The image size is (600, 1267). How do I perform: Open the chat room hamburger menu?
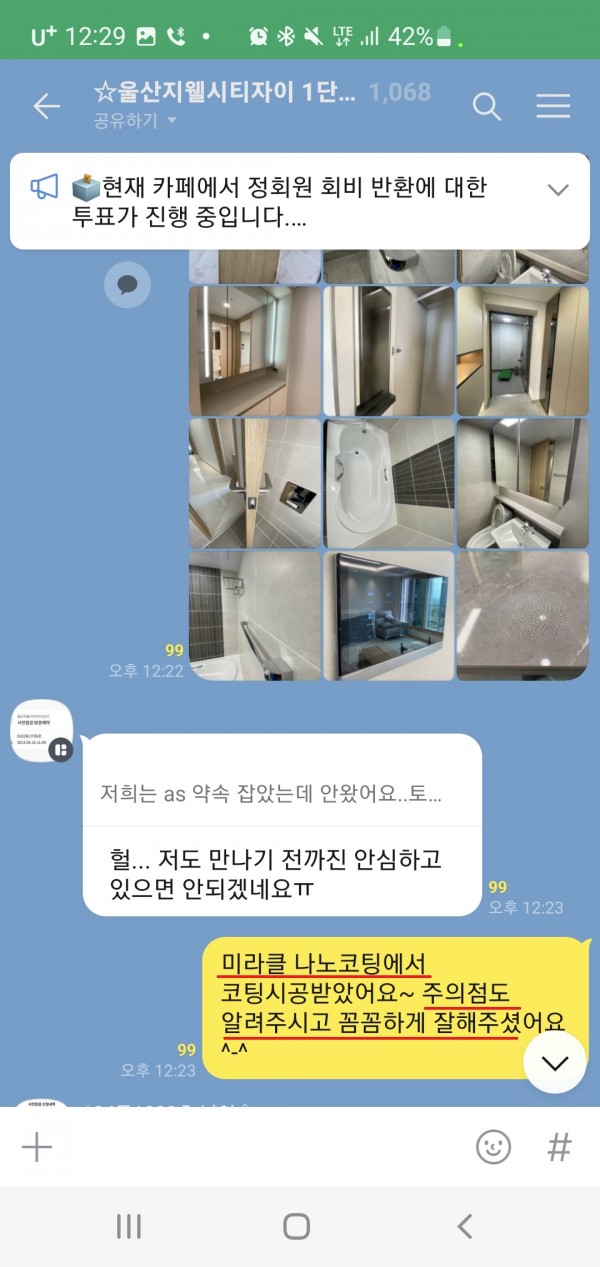(552, 107)
